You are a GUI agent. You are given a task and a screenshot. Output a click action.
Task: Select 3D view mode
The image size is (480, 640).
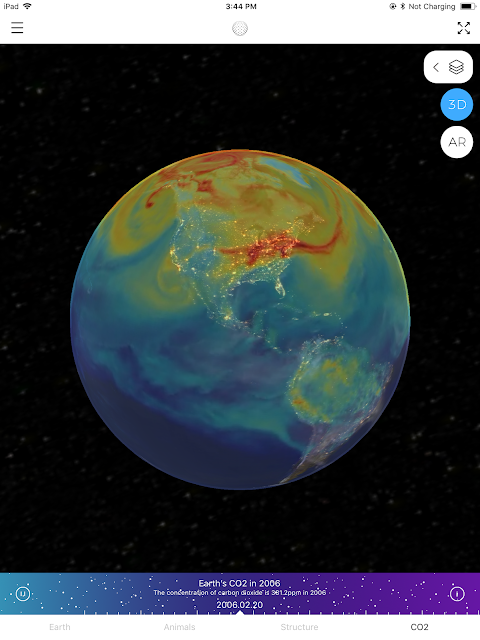(x=457, y=104)
